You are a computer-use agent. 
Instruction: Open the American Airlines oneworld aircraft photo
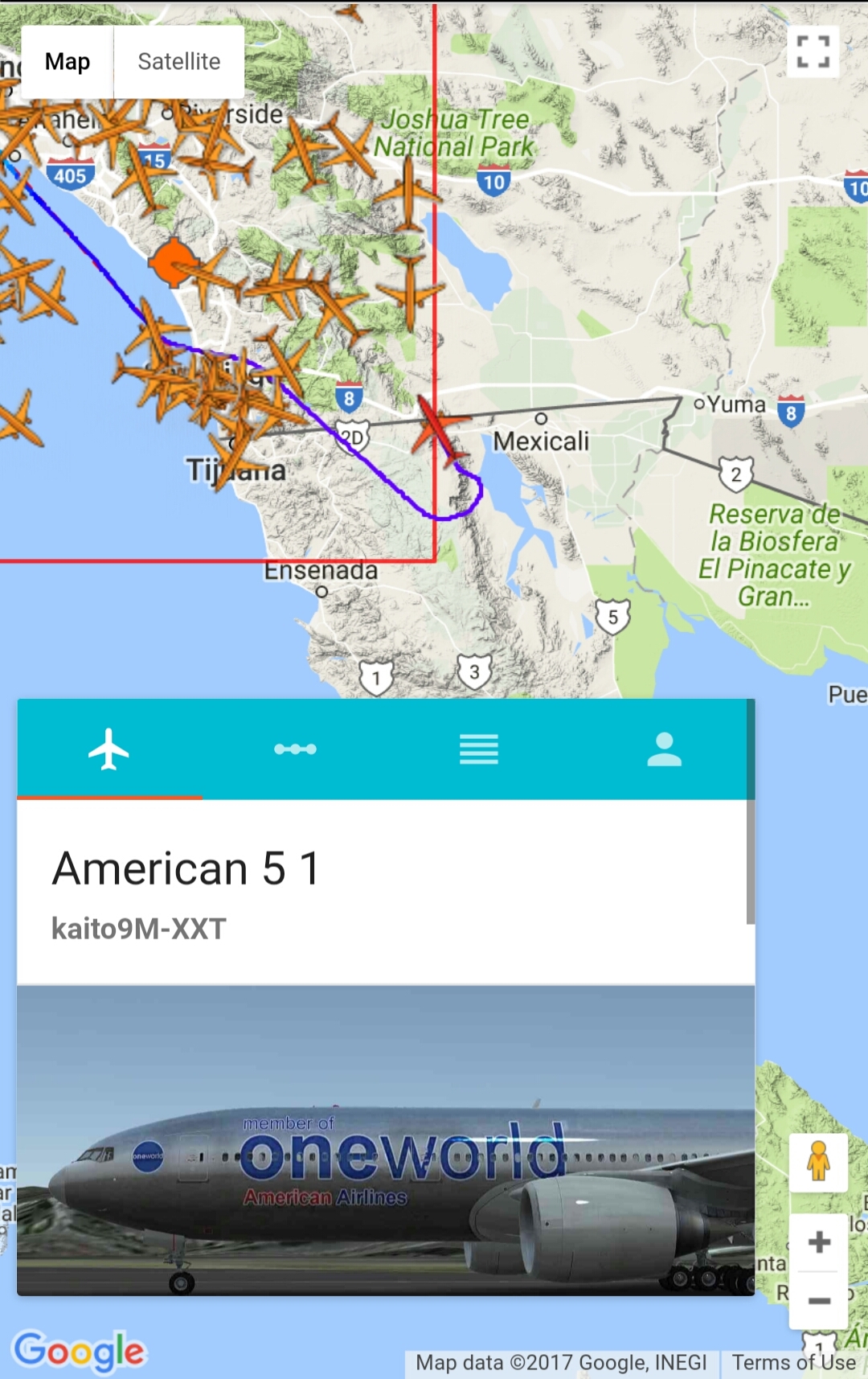(386, 1140)
